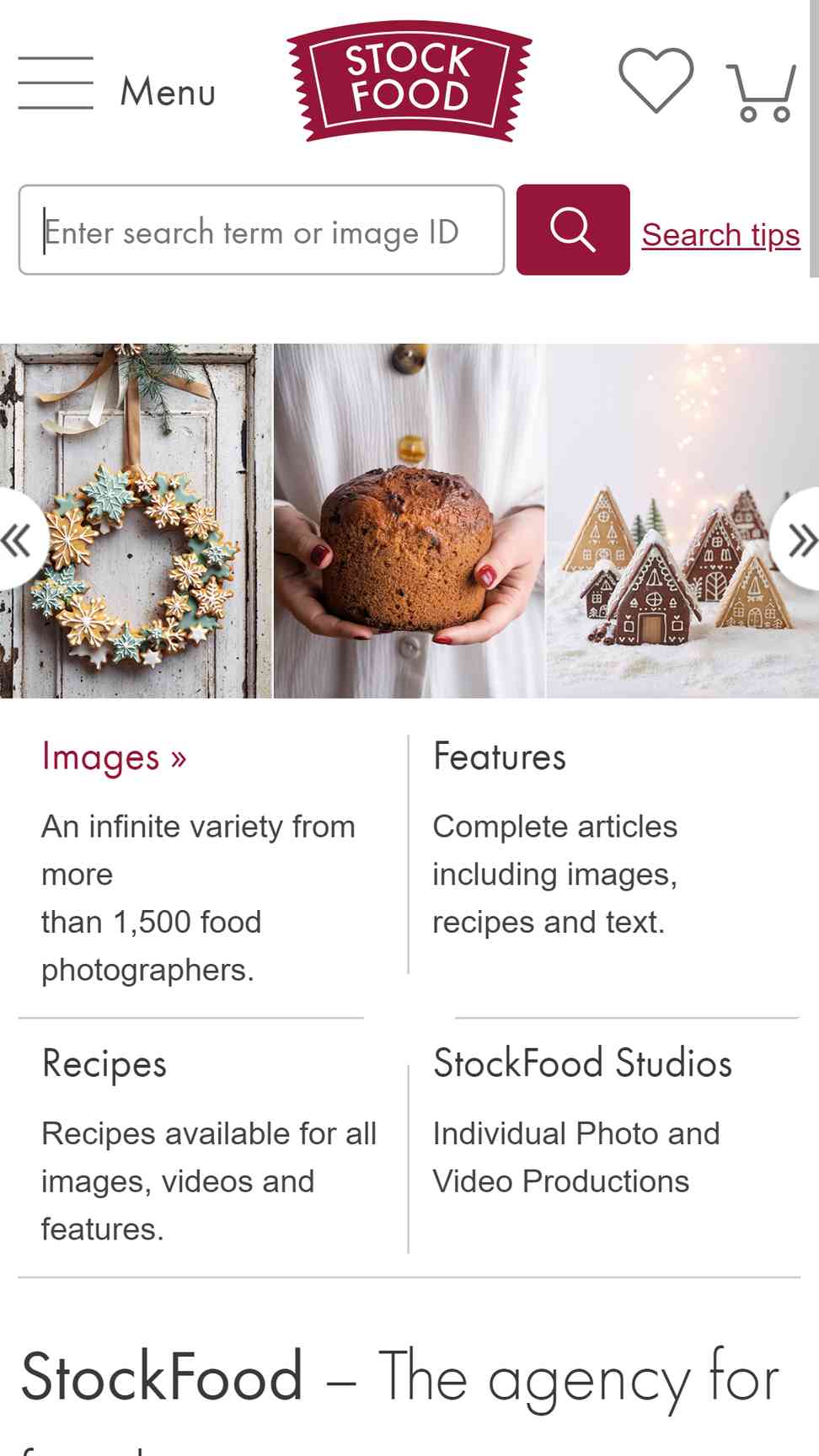Open the StockFood Studios section

tap(582, 1063)
